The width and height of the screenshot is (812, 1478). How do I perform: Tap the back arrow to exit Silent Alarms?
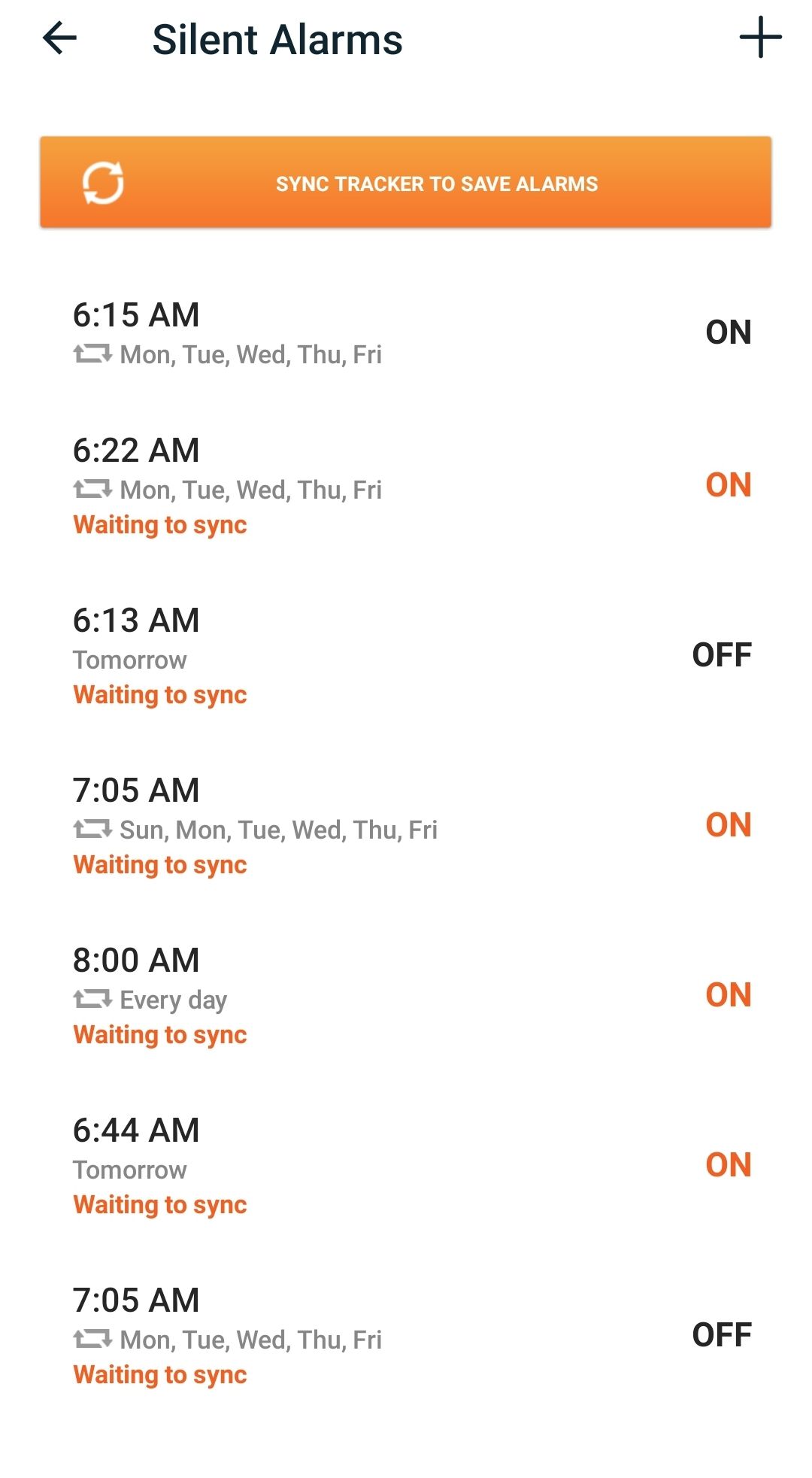59,39
